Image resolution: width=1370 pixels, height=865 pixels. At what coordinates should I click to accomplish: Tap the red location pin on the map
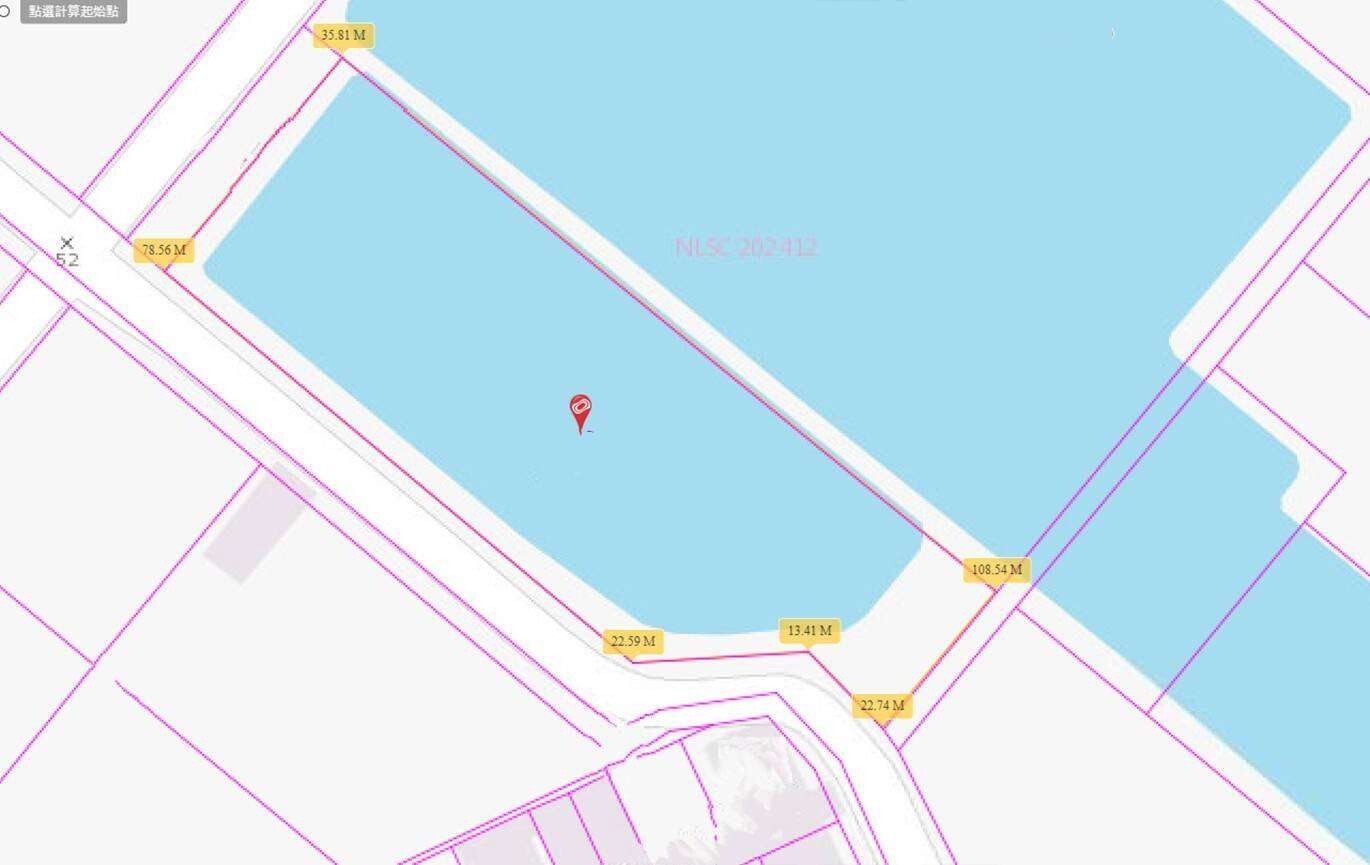pyautogui.click(x=580, y=410)
